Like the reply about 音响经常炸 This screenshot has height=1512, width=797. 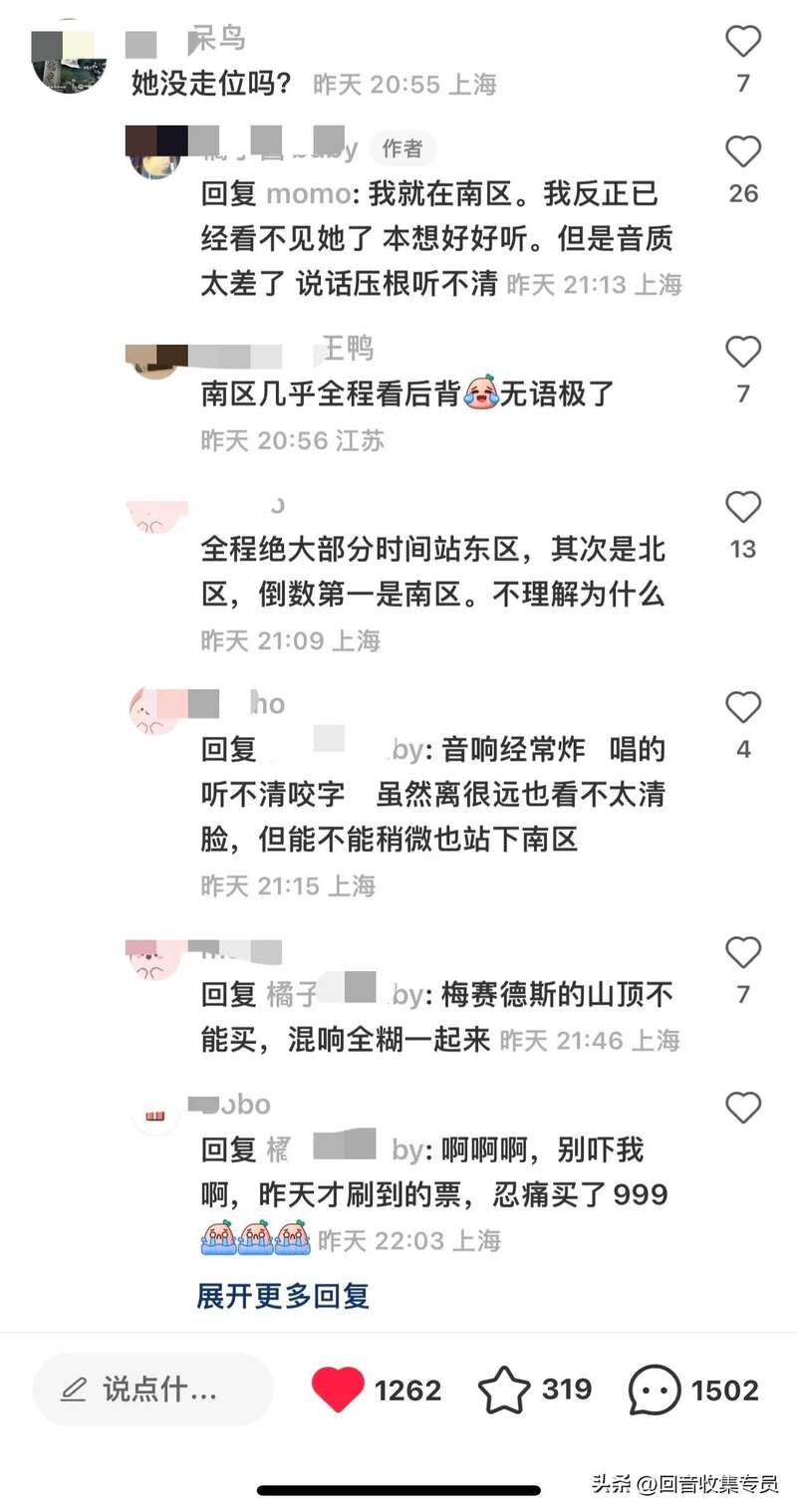tap(742, 708)
